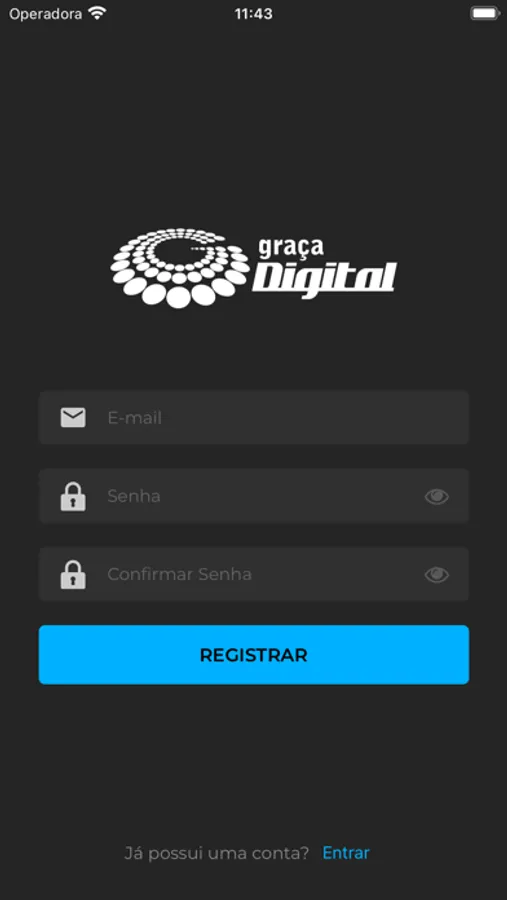
Task: Tap the E-mail input field
Action: pos(253,417)
